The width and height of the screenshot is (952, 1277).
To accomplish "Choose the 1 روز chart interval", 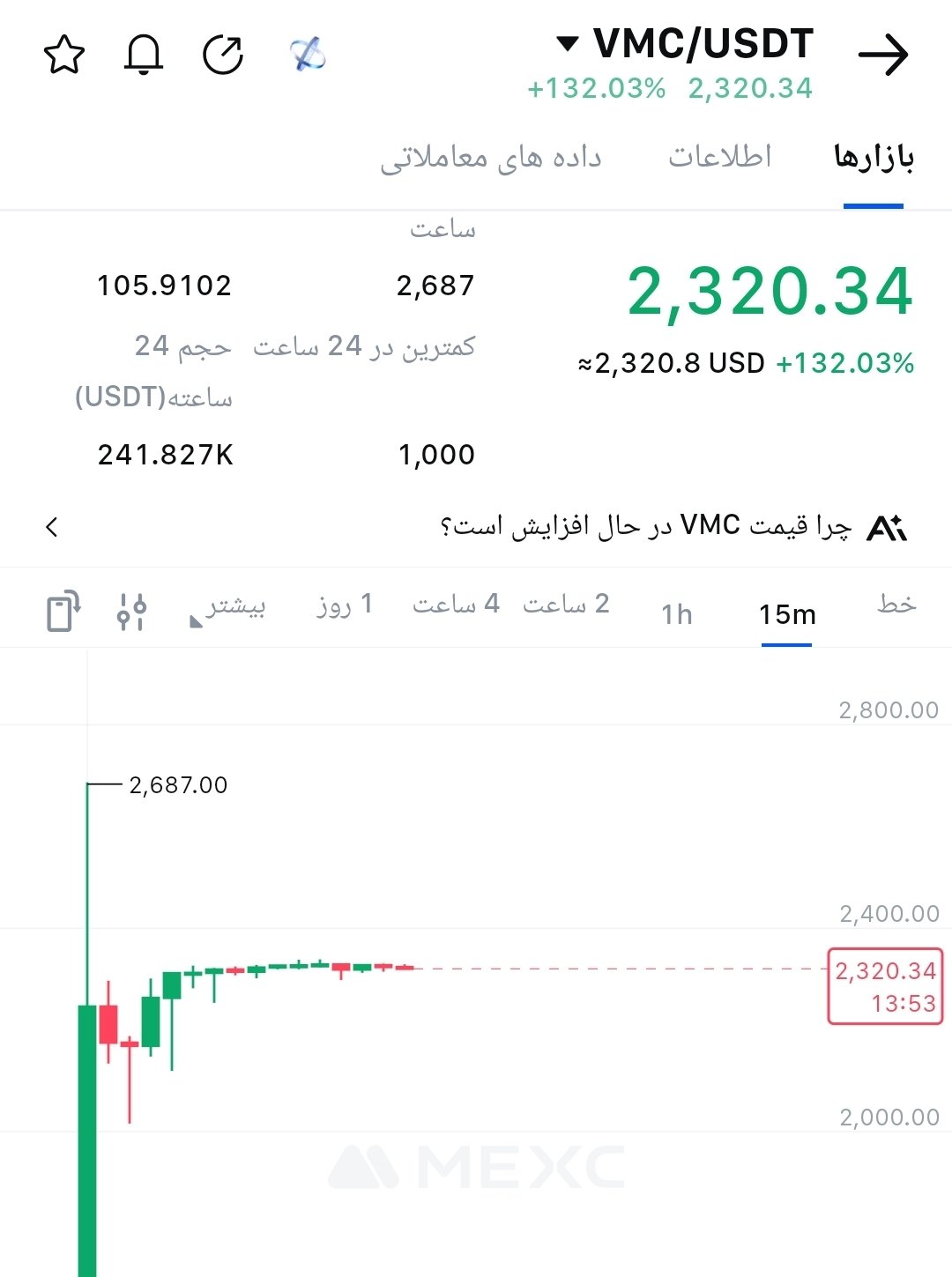I will (345, 605).
